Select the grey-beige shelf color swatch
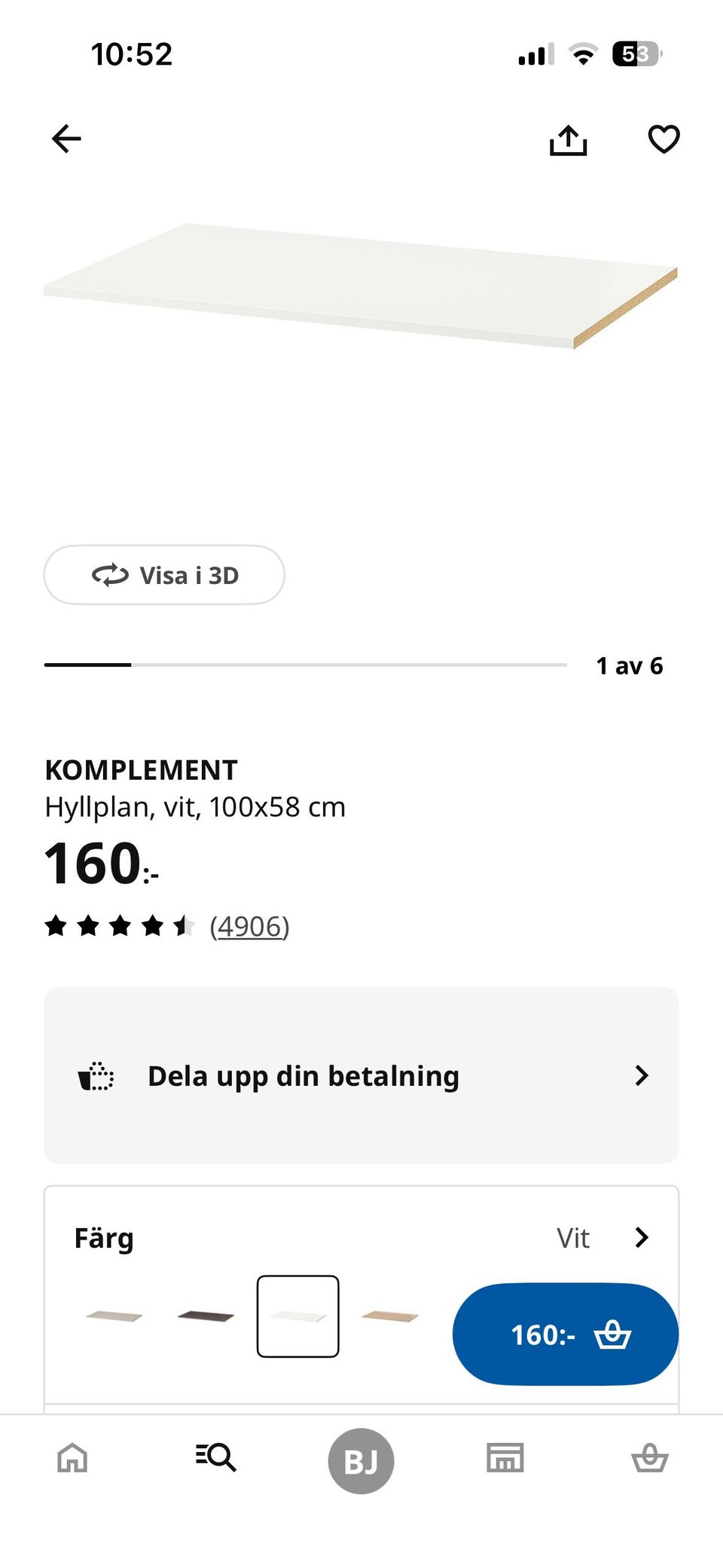The image size is (723, 1568). [x=114, y=1316]
